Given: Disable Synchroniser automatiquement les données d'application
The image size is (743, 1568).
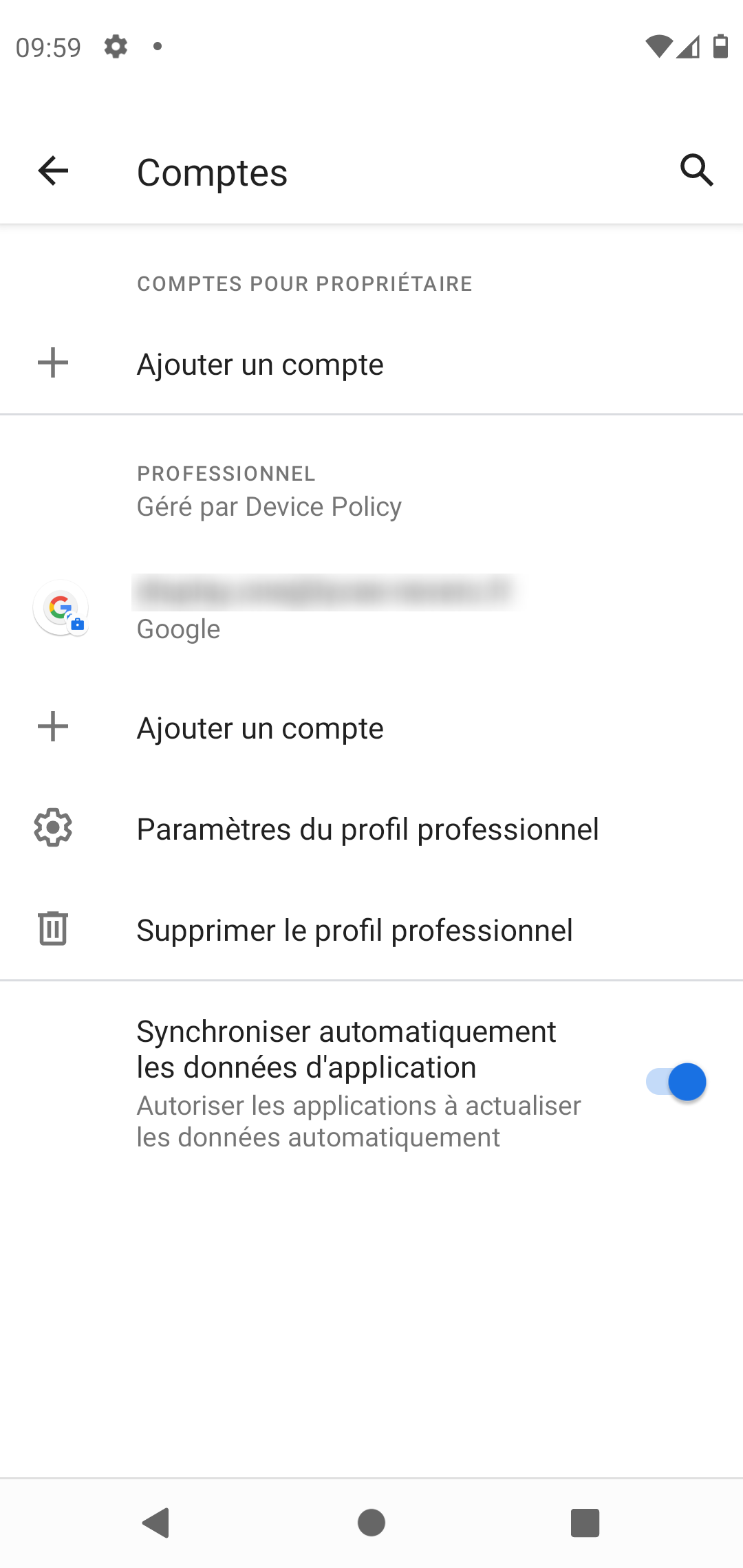Looking at the screenshot, I should coord(676,1082).
